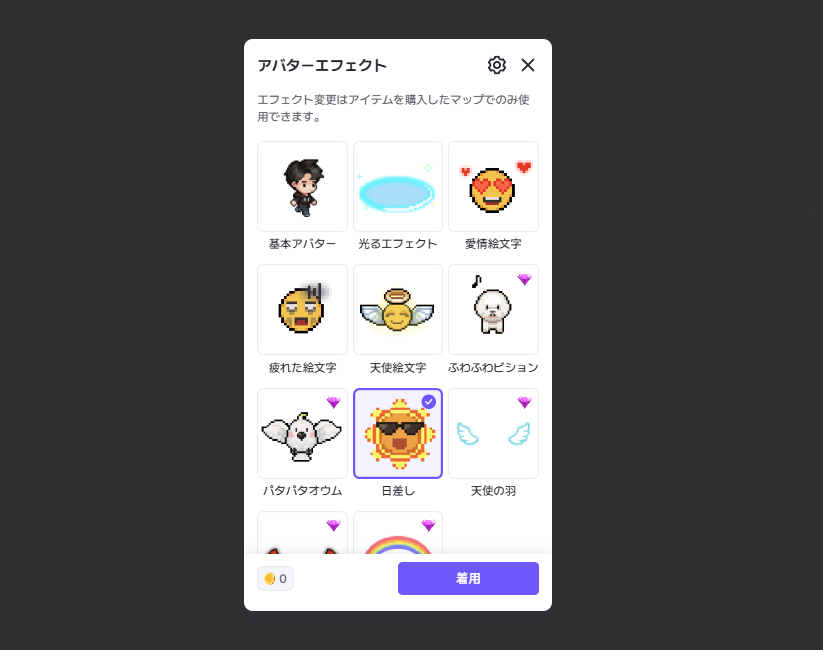Image resolution: width=823 pixels, height=650 pixels.
Task: Select the 基本アバター effect
Action: [x=302, y=187]
